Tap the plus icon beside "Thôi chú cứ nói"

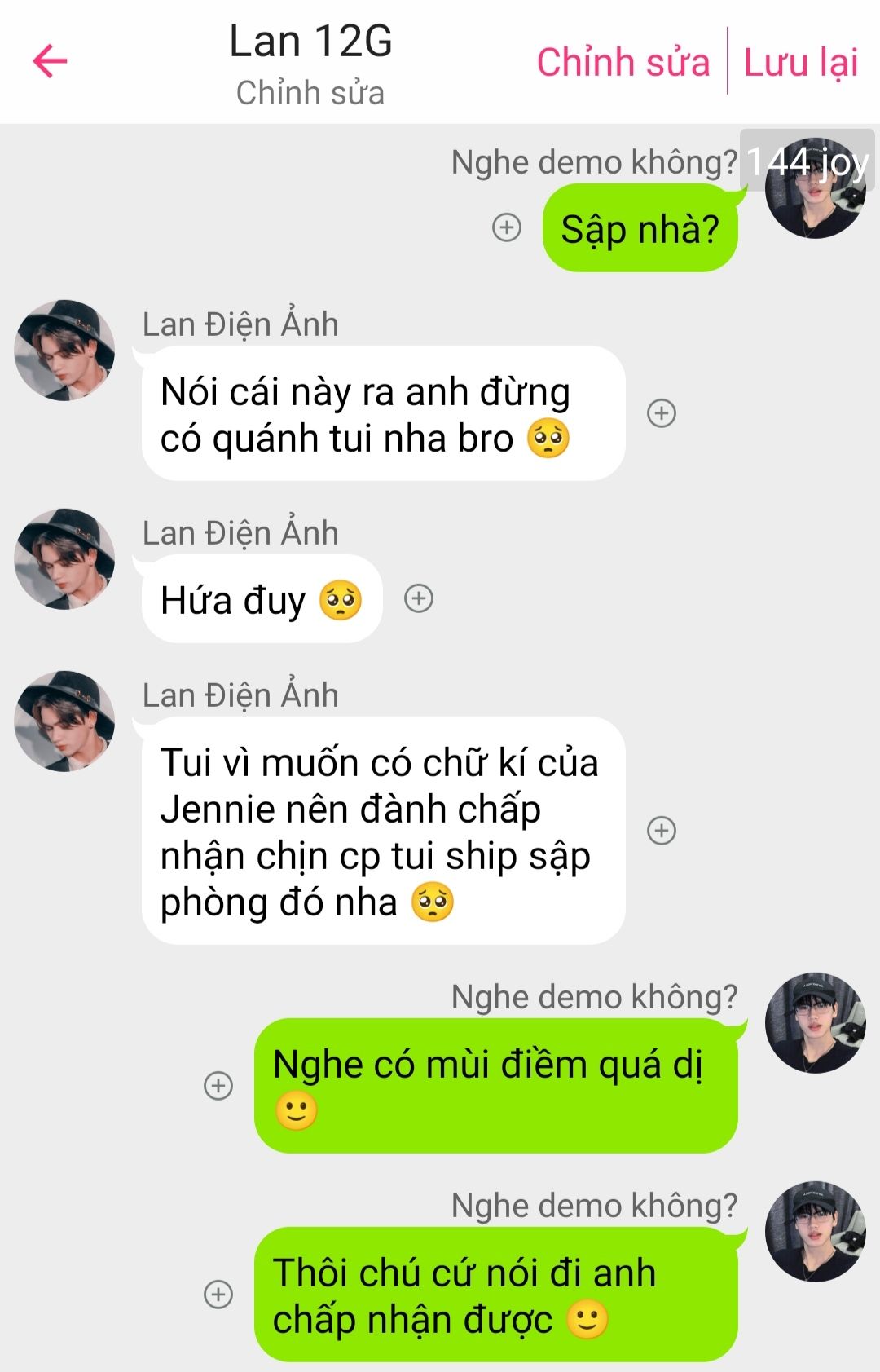click(218, 1295)
